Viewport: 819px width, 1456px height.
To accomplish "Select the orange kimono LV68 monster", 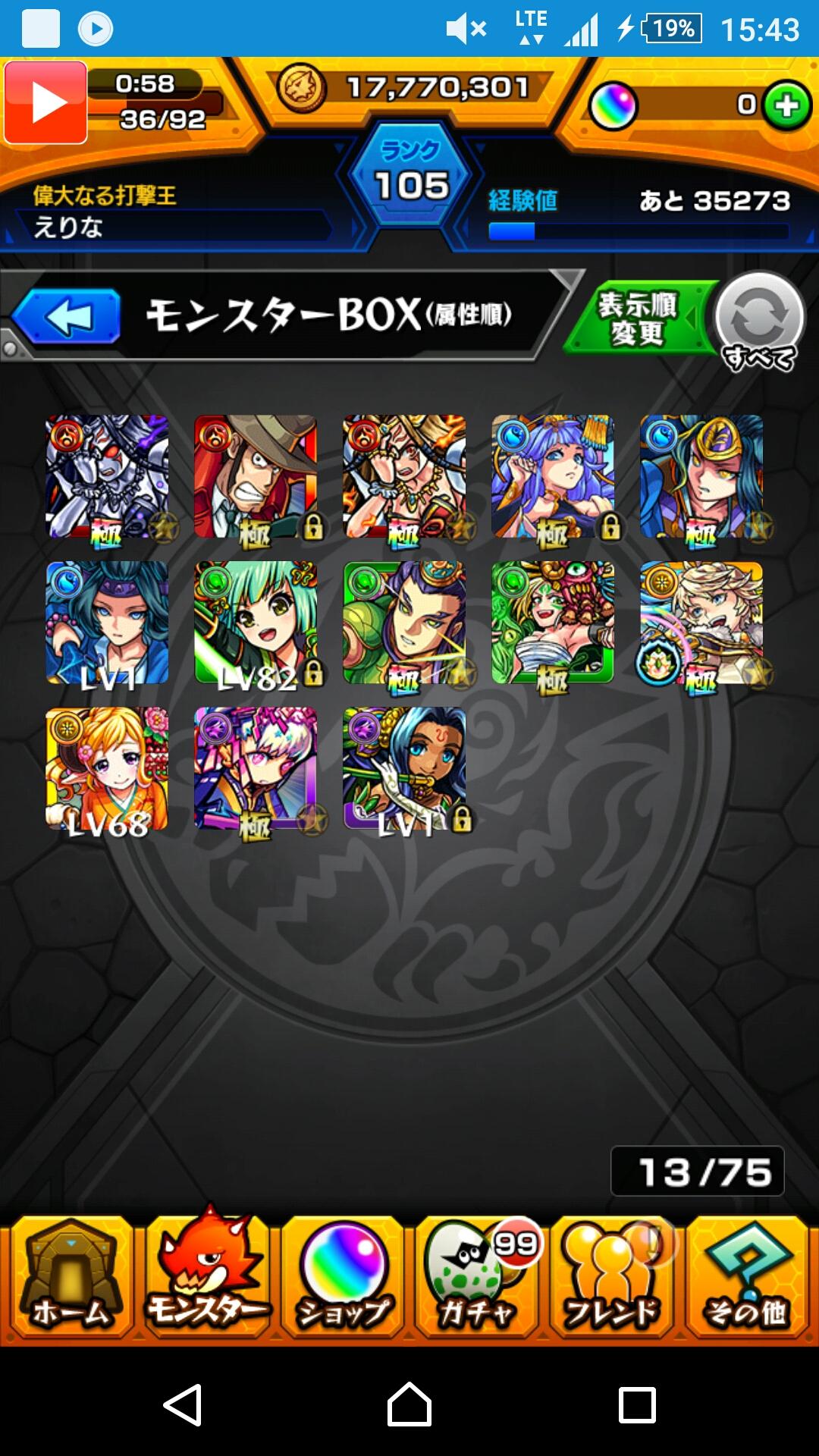I will click(x=107, y=769).
